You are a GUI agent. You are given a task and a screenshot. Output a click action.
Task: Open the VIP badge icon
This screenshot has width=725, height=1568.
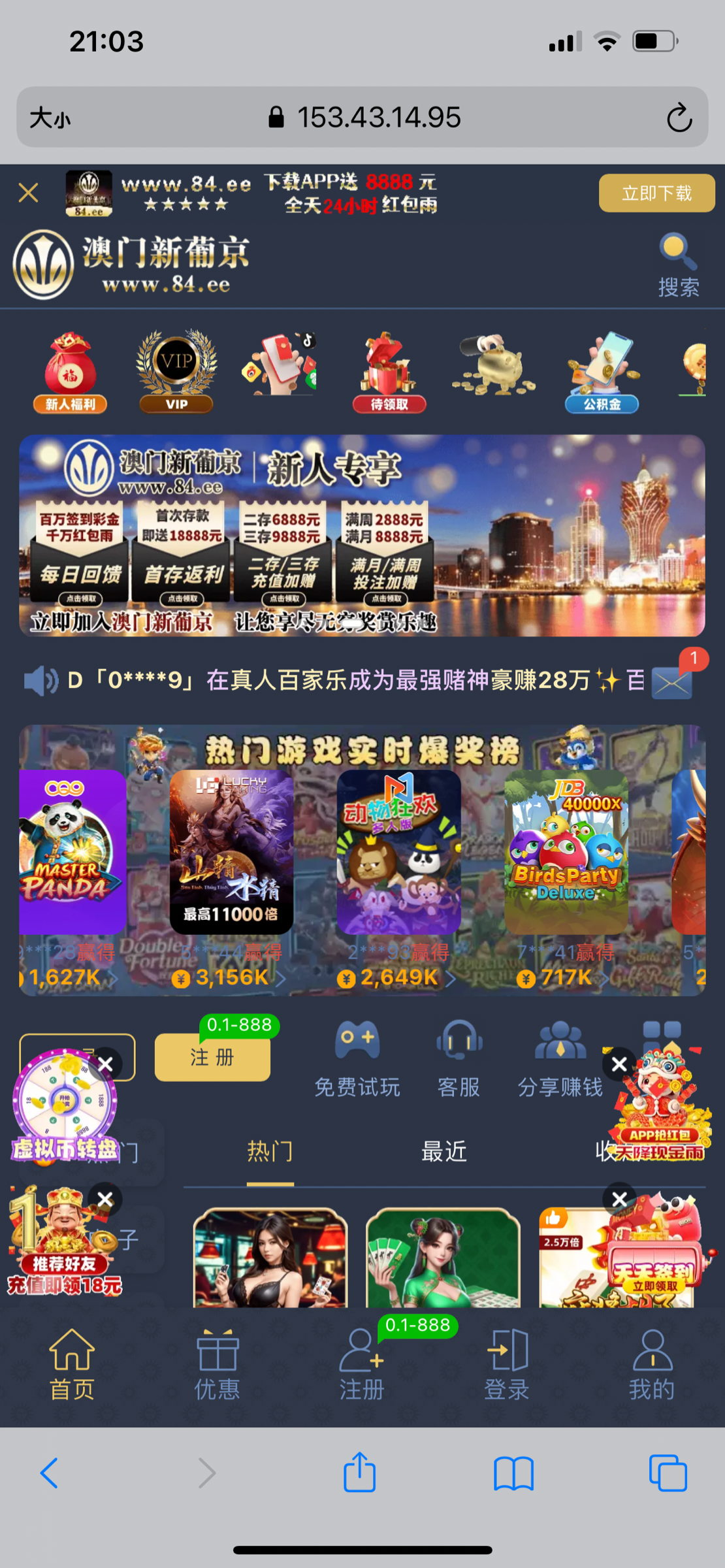tap(176, 372)
